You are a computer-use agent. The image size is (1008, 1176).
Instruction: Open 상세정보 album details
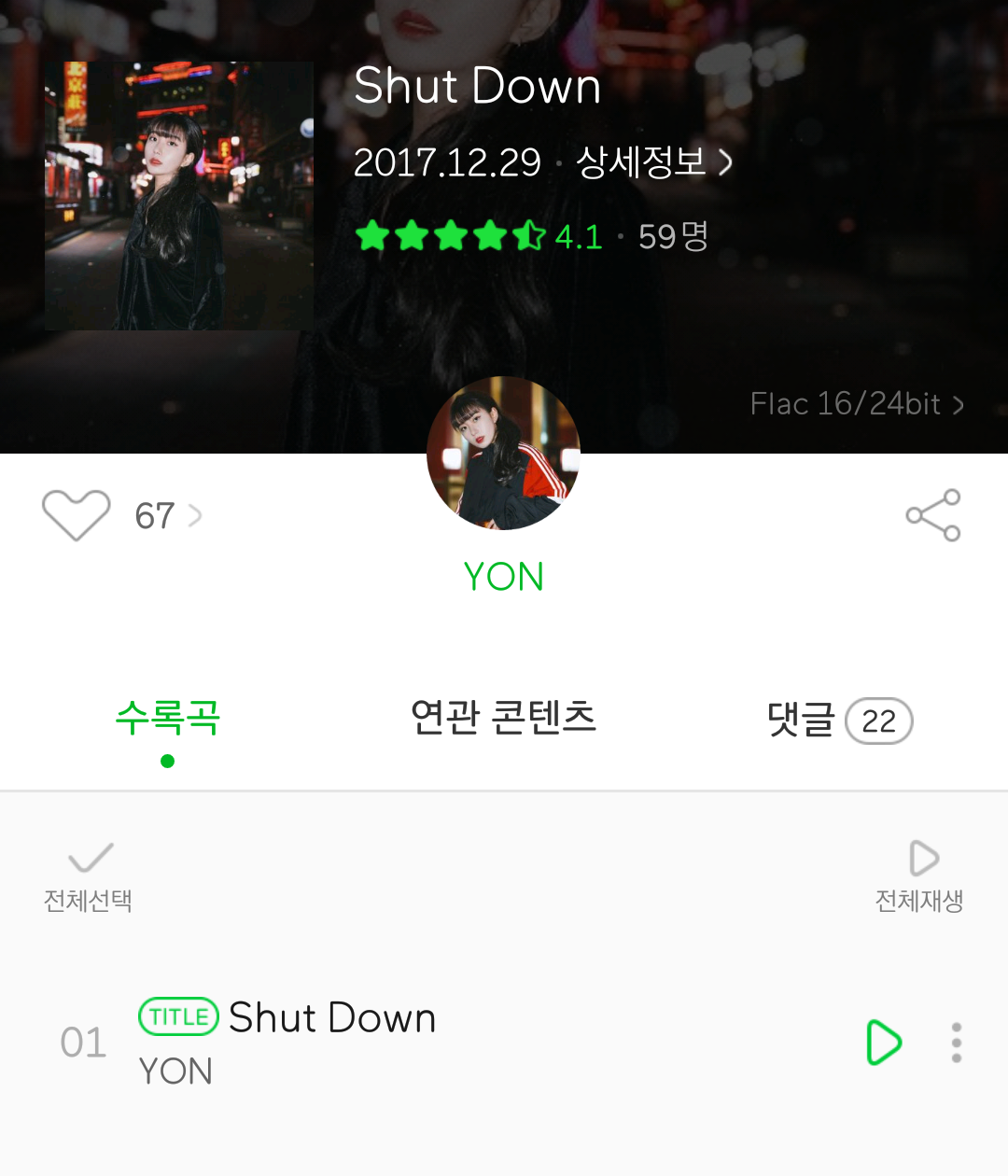653,162
